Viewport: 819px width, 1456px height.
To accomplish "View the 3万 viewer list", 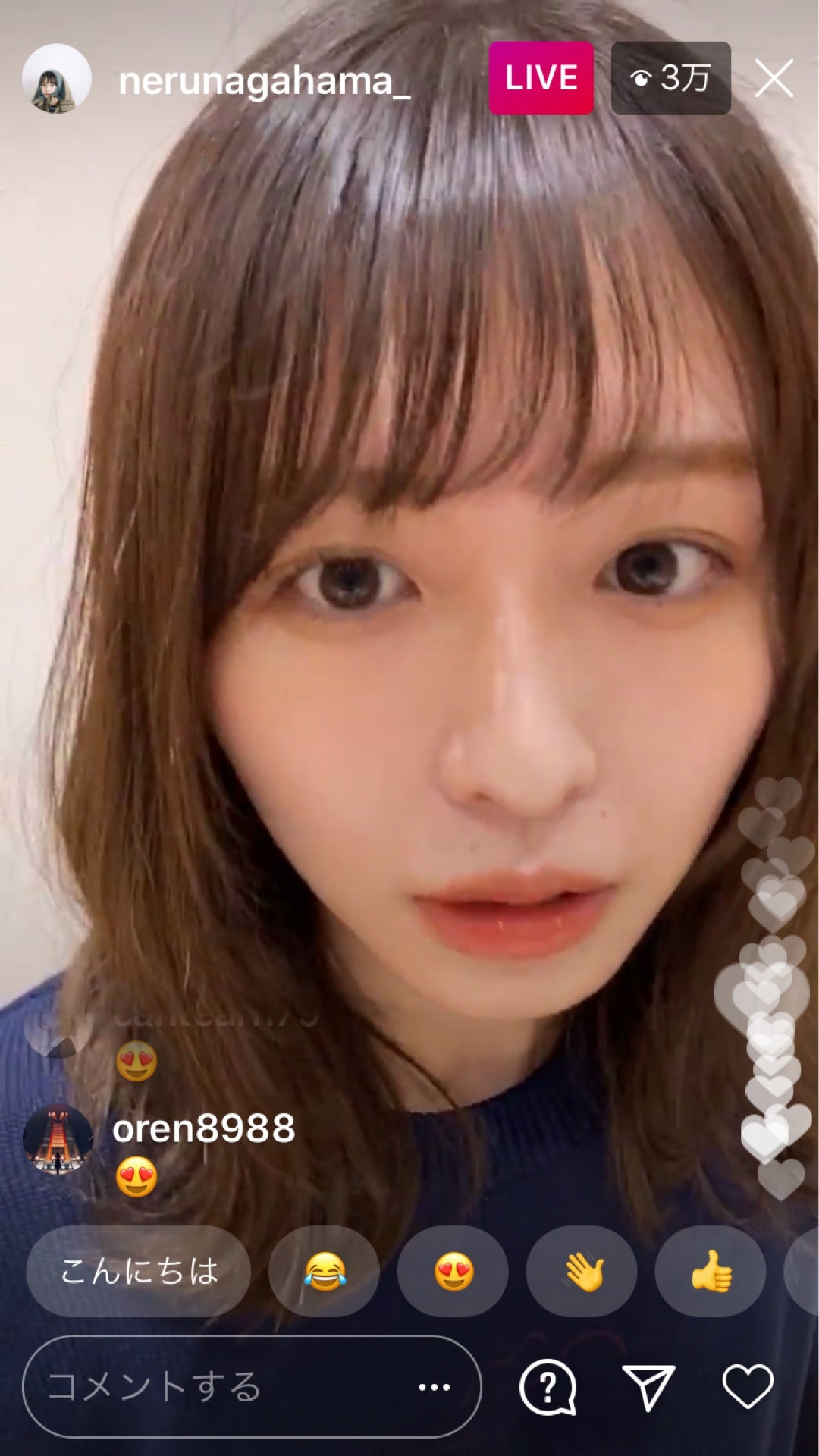I will (x=670, y=78).
